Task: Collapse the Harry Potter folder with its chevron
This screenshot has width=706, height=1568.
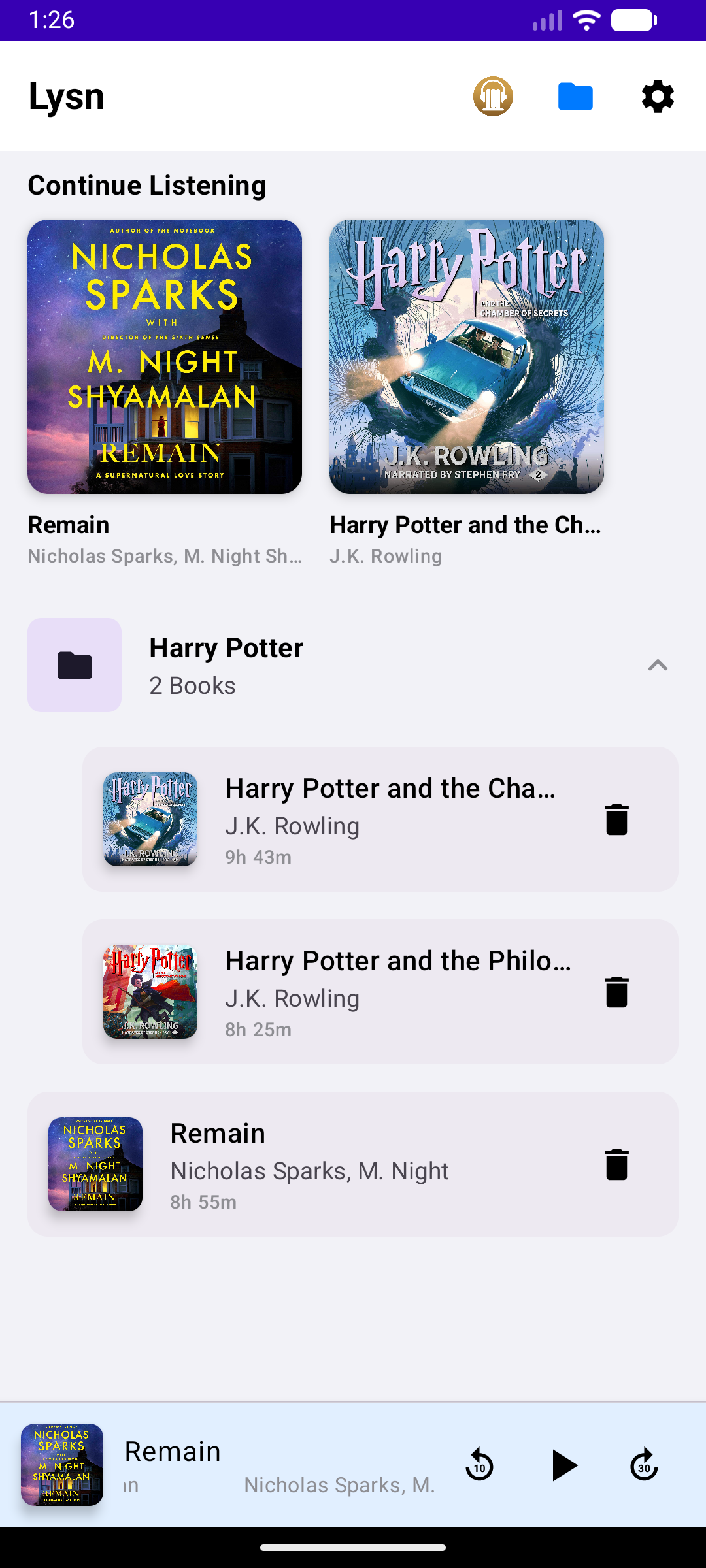Action: click(x=658, y=664)
